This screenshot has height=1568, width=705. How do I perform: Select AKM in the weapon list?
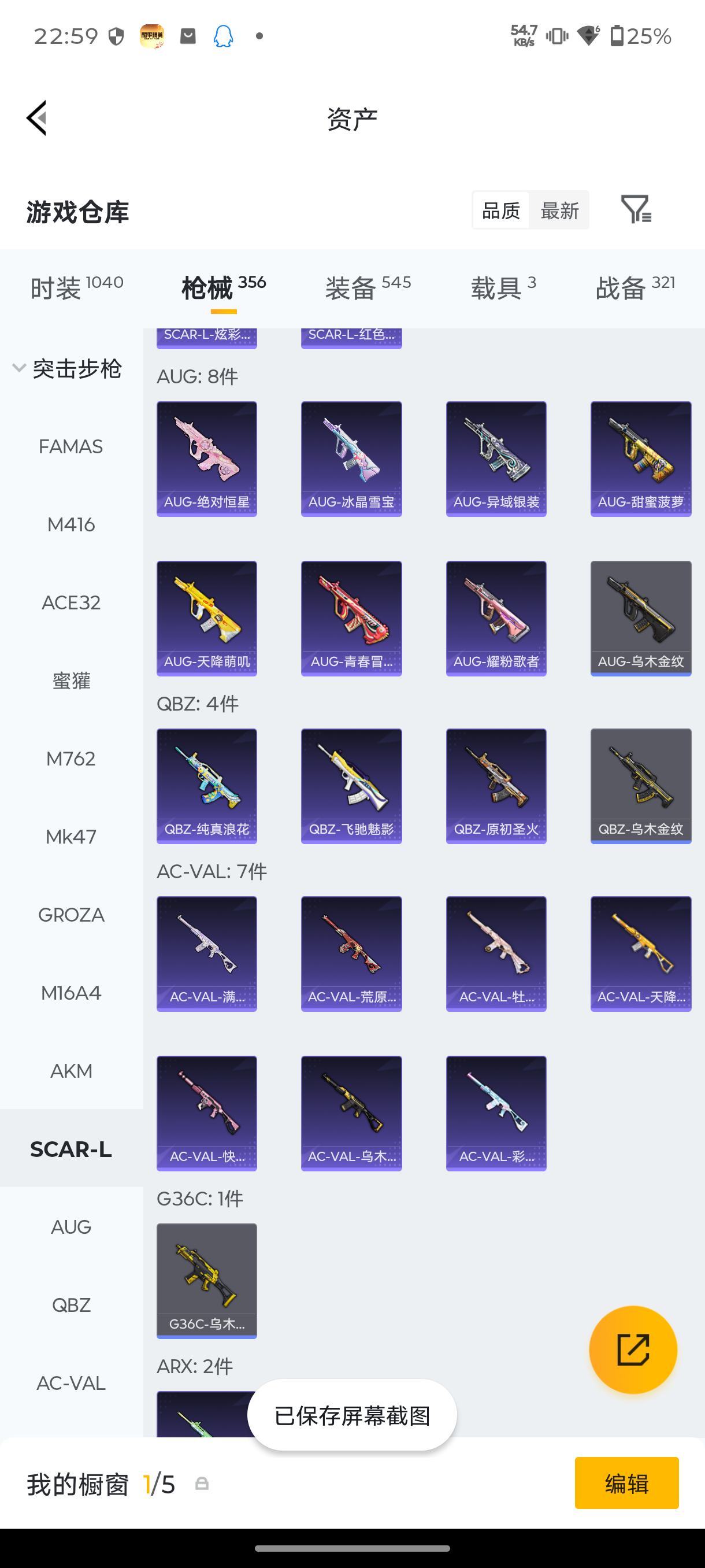(x=71, y=1071)
